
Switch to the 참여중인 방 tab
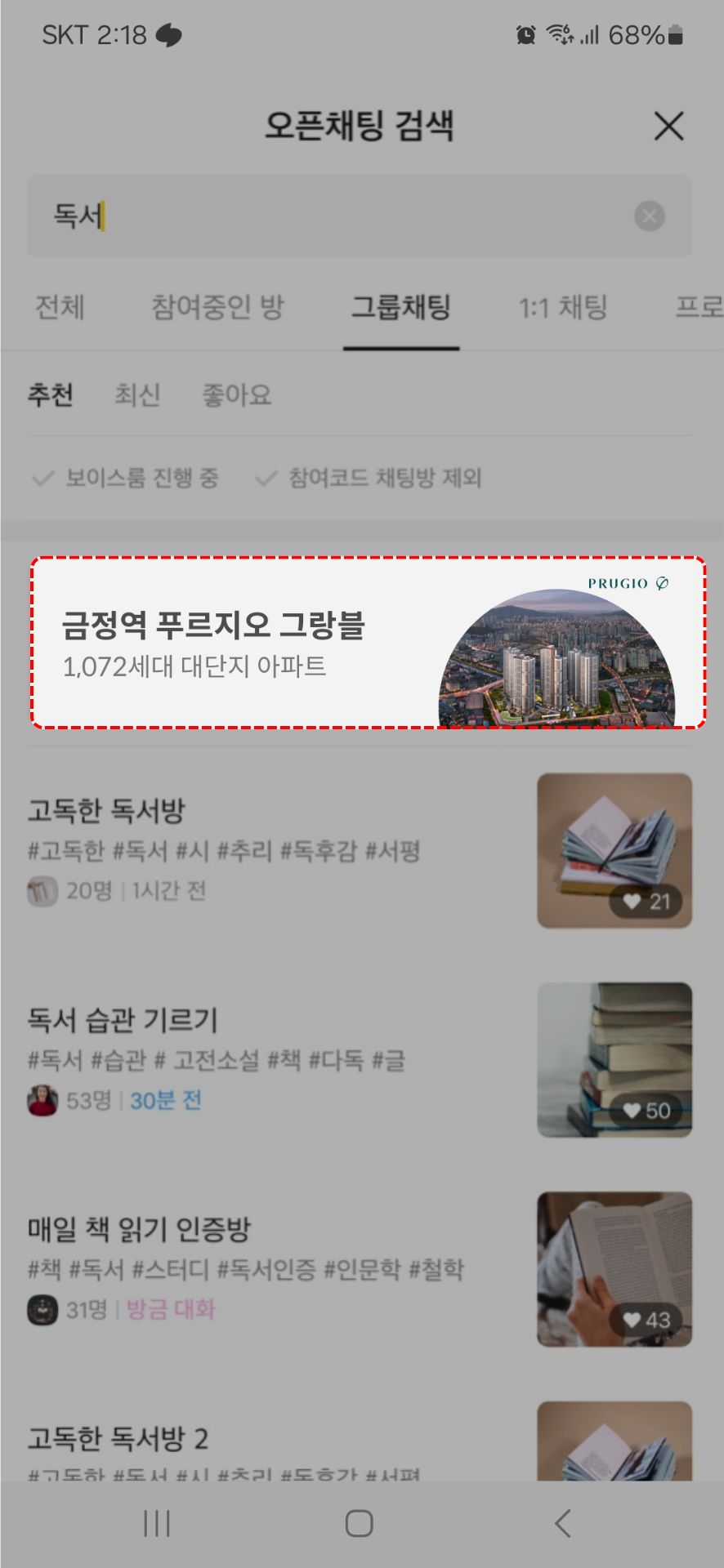click(x=217, y=308)
